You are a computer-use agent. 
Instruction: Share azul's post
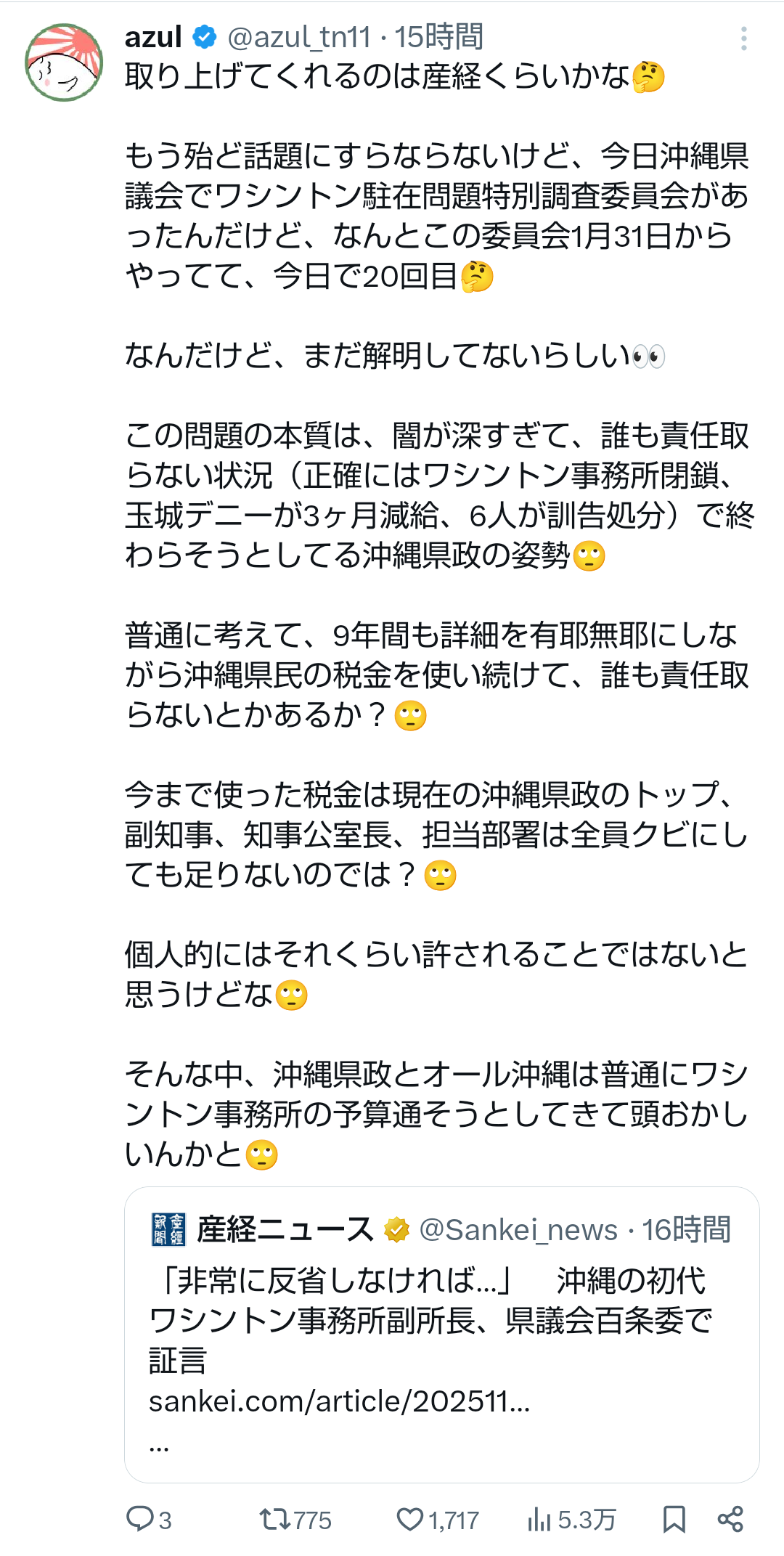(730, 1519)
